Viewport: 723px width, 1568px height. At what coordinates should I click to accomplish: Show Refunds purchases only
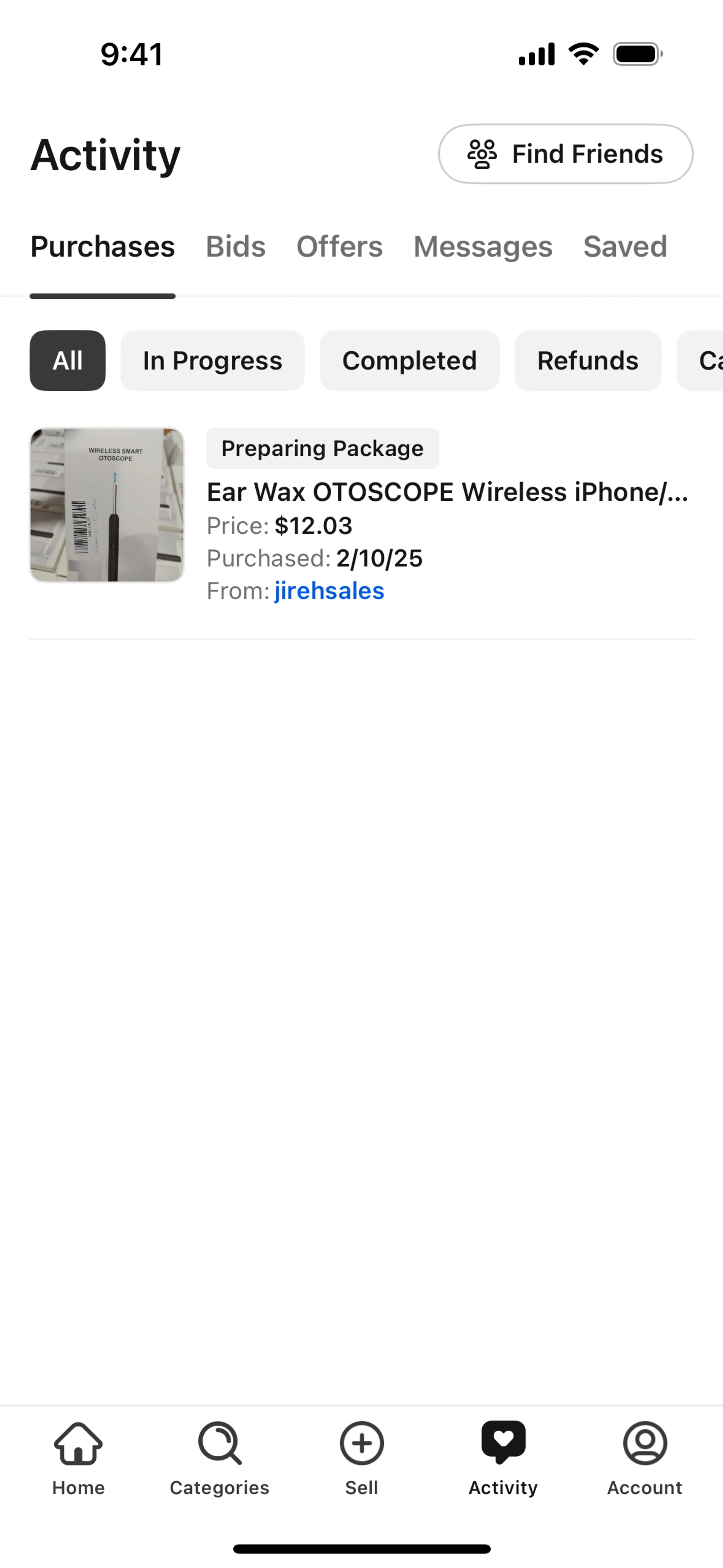(587, 360)
